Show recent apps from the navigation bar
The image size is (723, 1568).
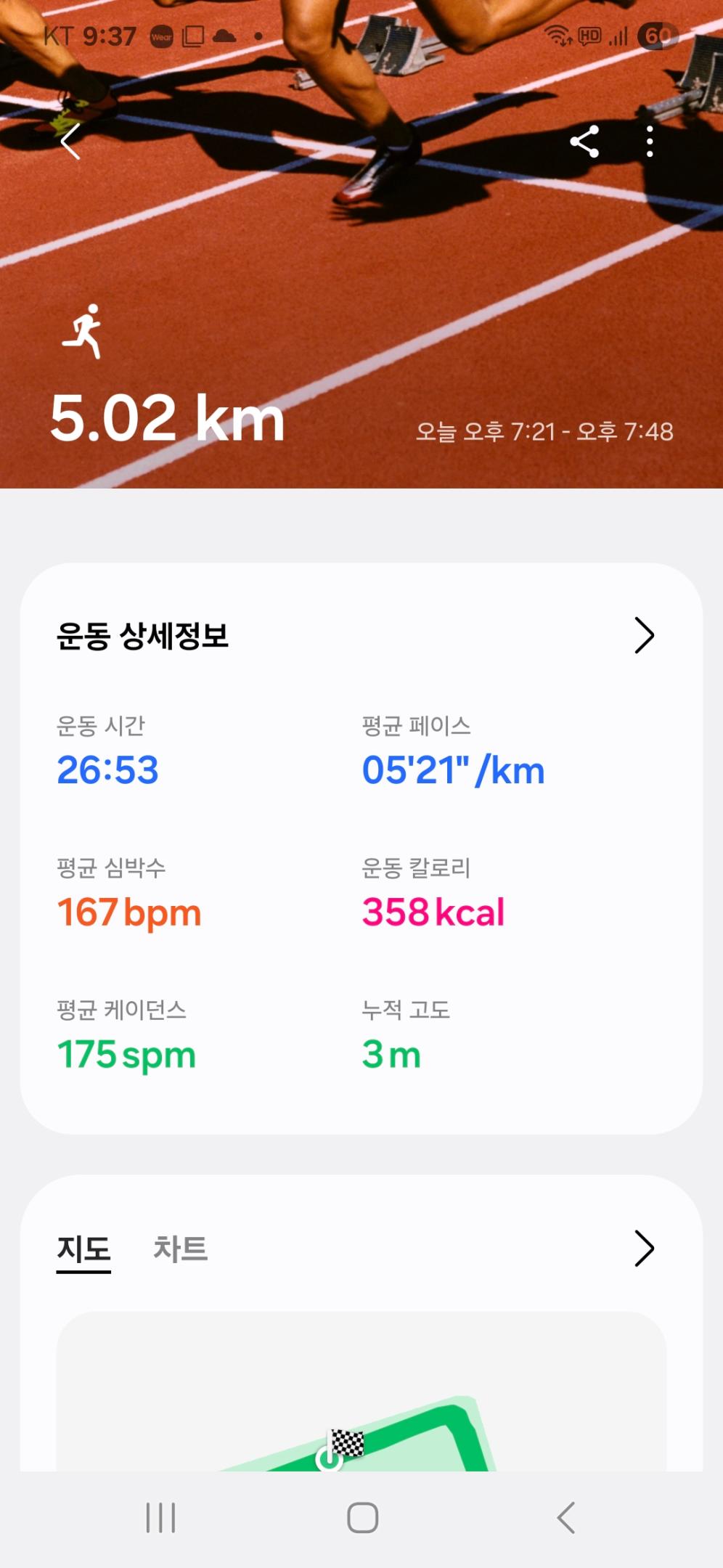[160, 1517]
